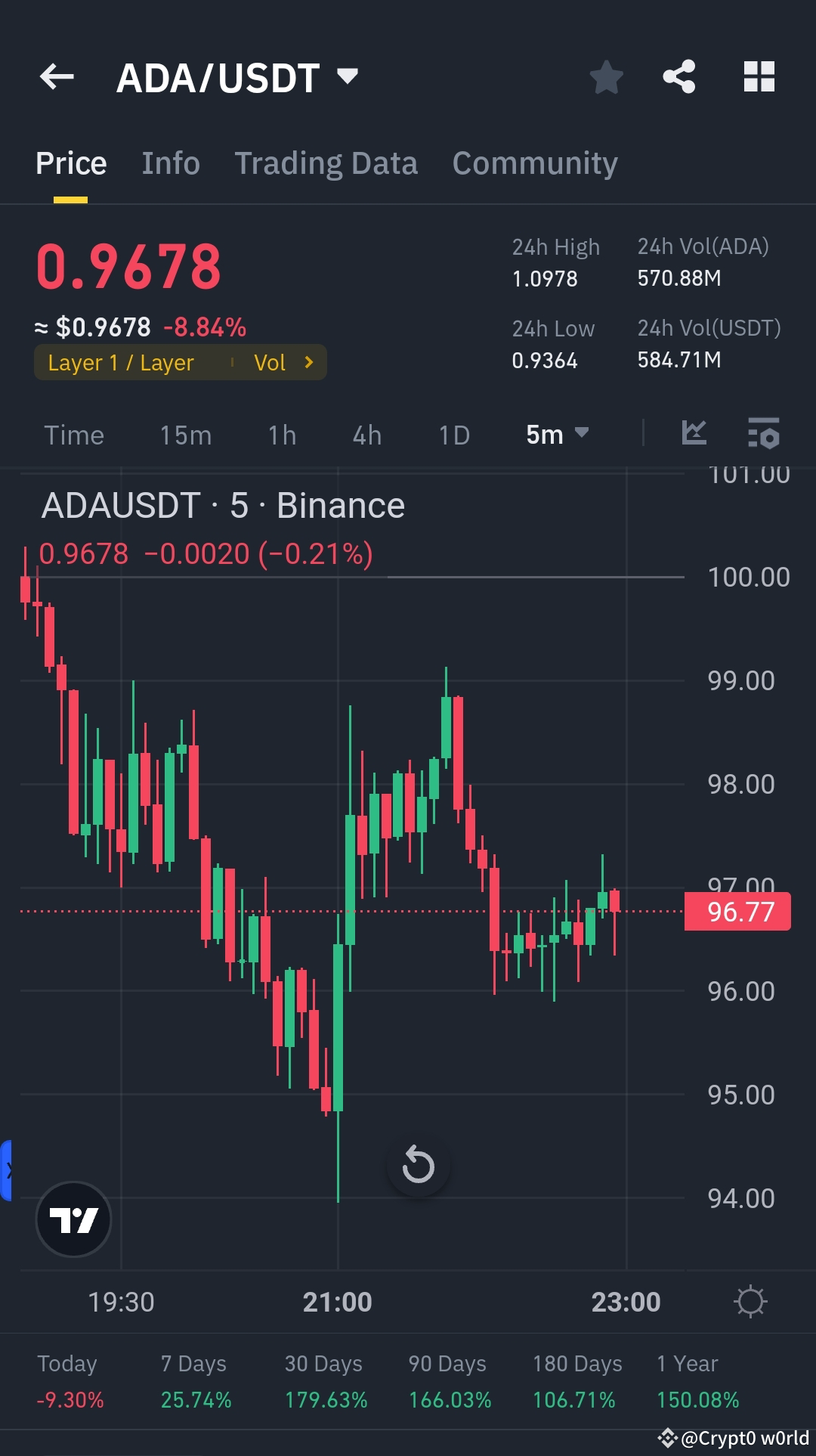Select the 1h chart interval
This screenshot has width=816, height=1456.
coord(280,434)
